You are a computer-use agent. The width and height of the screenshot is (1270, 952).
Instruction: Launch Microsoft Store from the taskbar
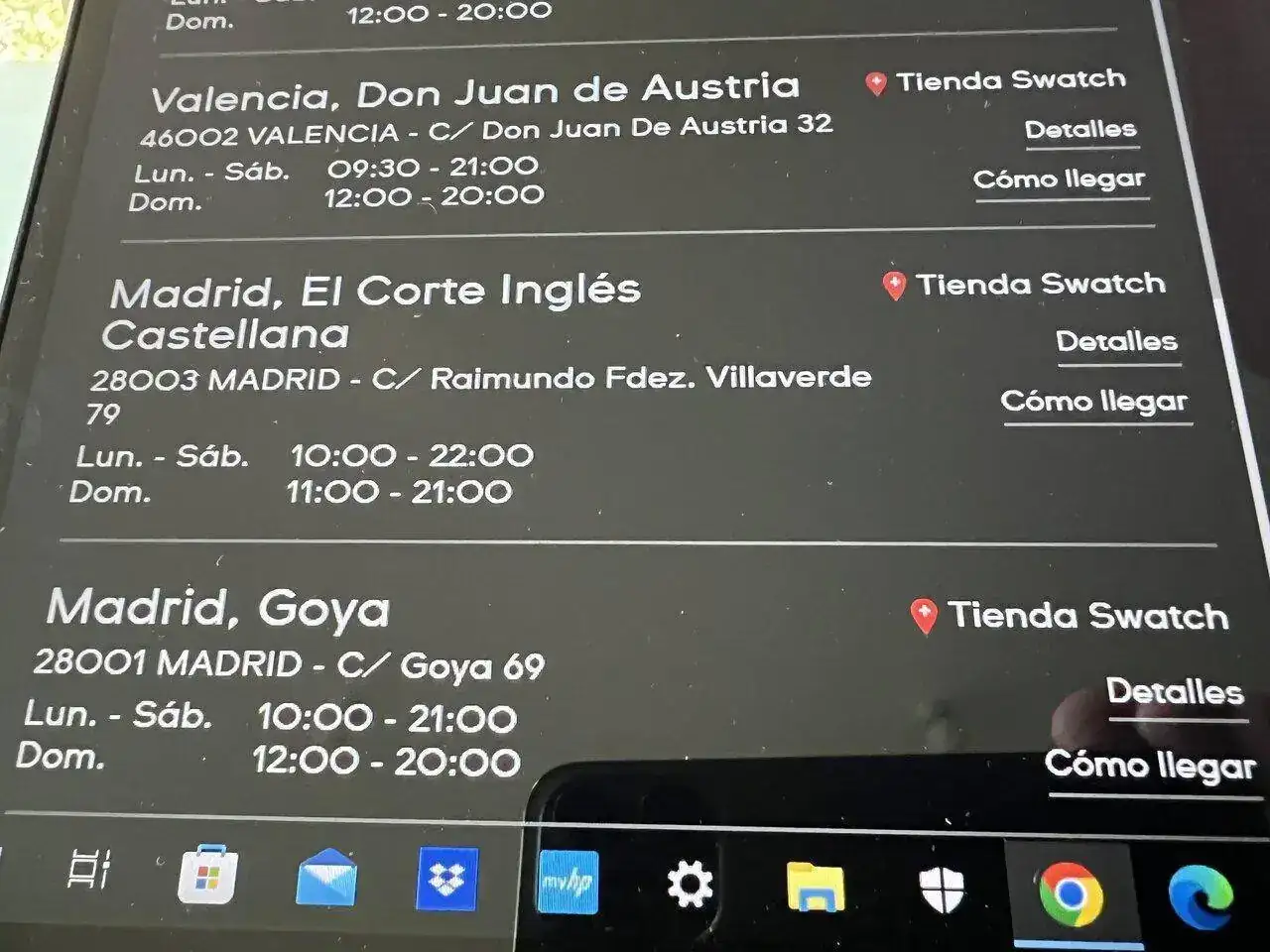click(207, 876)
